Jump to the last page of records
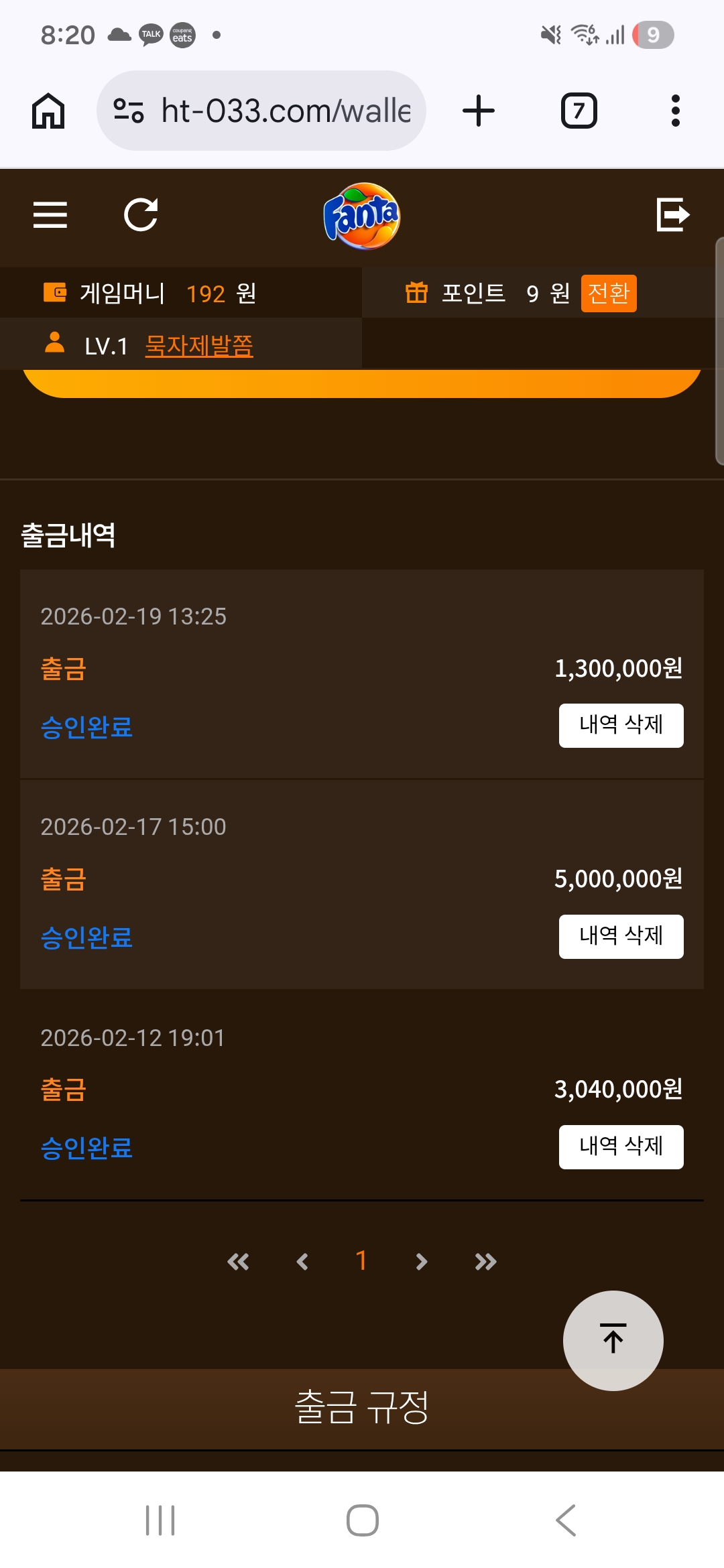This screenshot has height=1568, width=724. pos(485,1262)
